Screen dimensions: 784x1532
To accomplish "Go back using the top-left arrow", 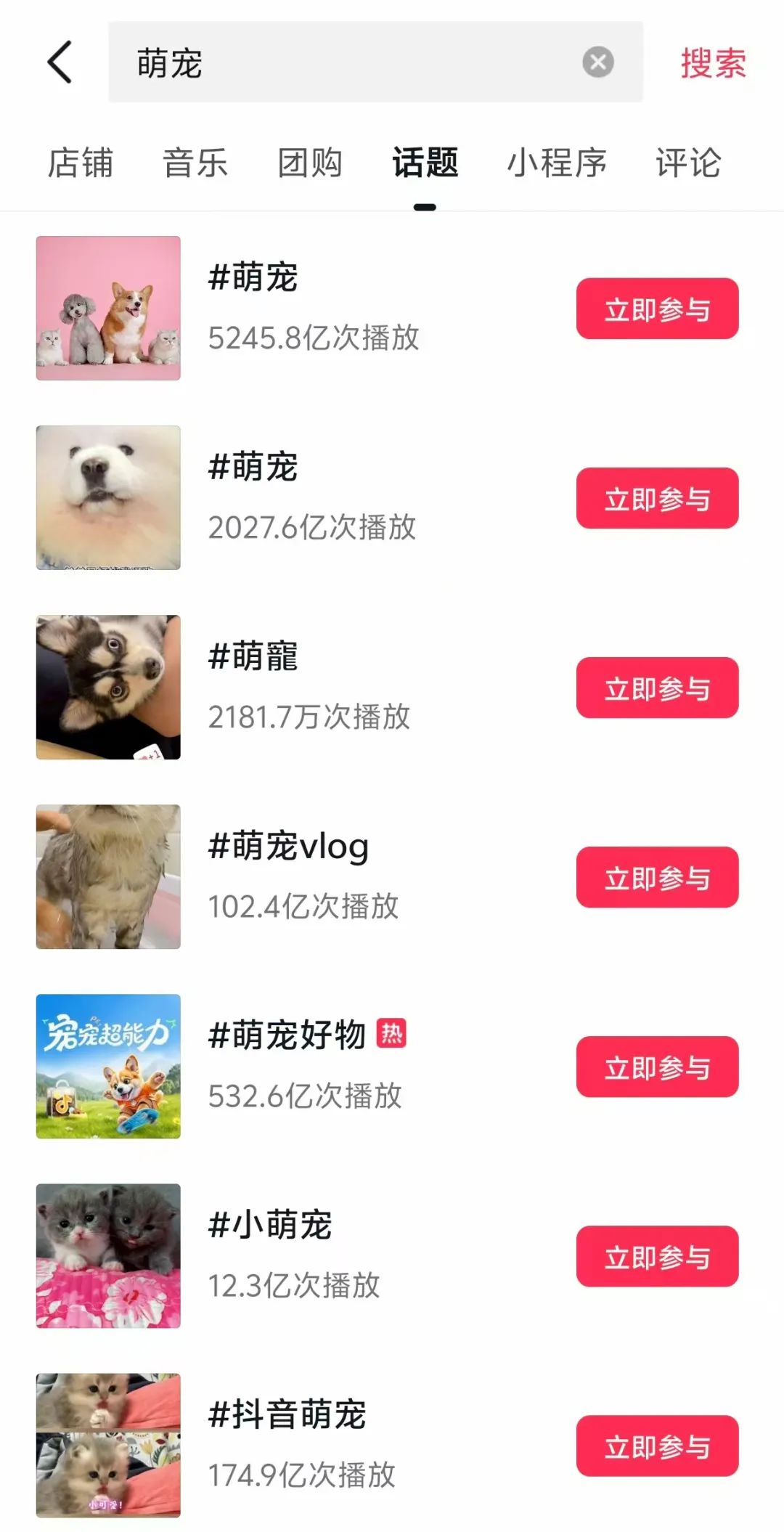I will coord(60,62).
